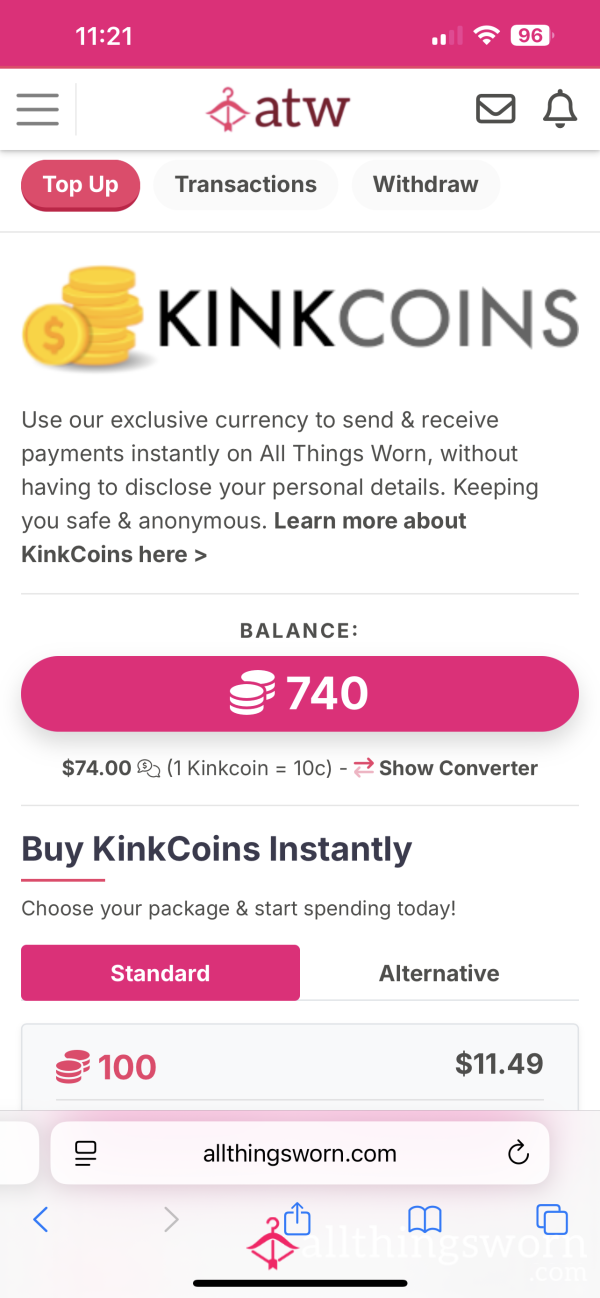Open the messages envelope icon
Viewport: 600px width, 1298px height.
[495, 109]
